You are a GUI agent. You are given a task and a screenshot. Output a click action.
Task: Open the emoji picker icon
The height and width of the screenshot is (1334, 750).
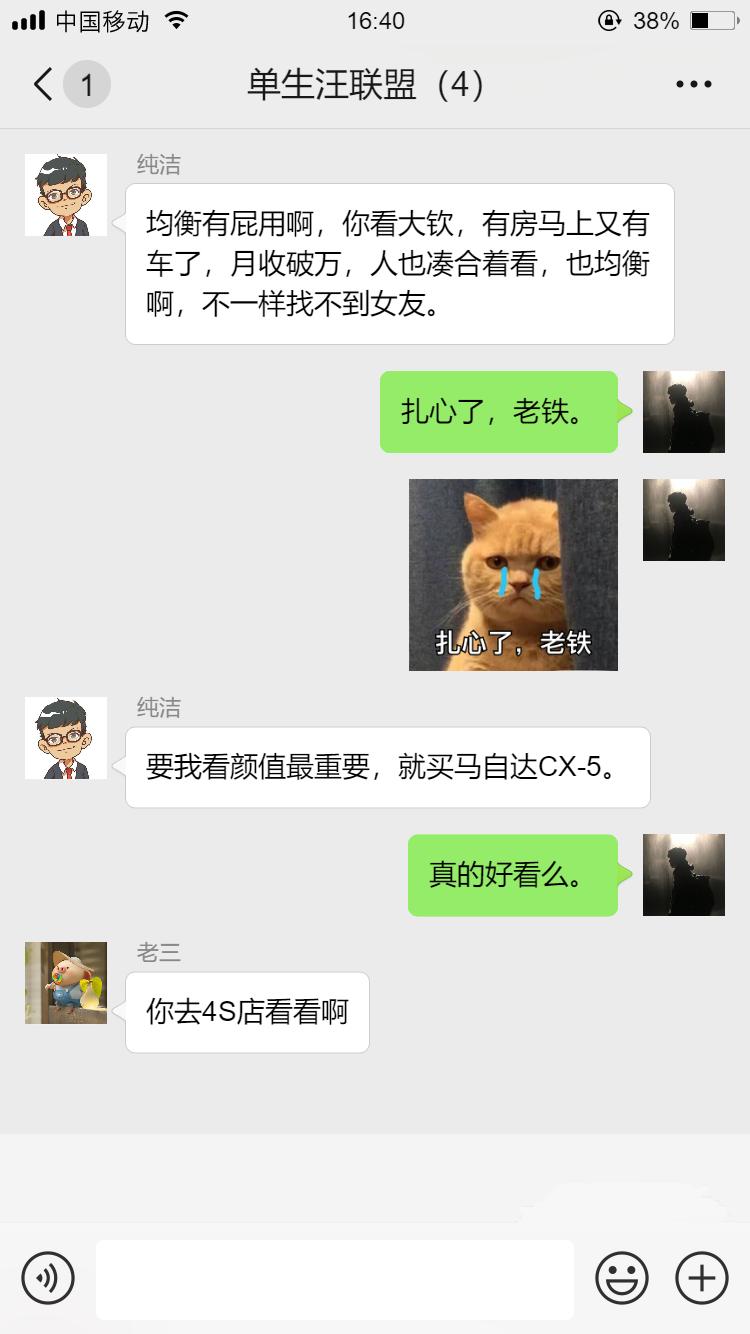point(622,1278)
